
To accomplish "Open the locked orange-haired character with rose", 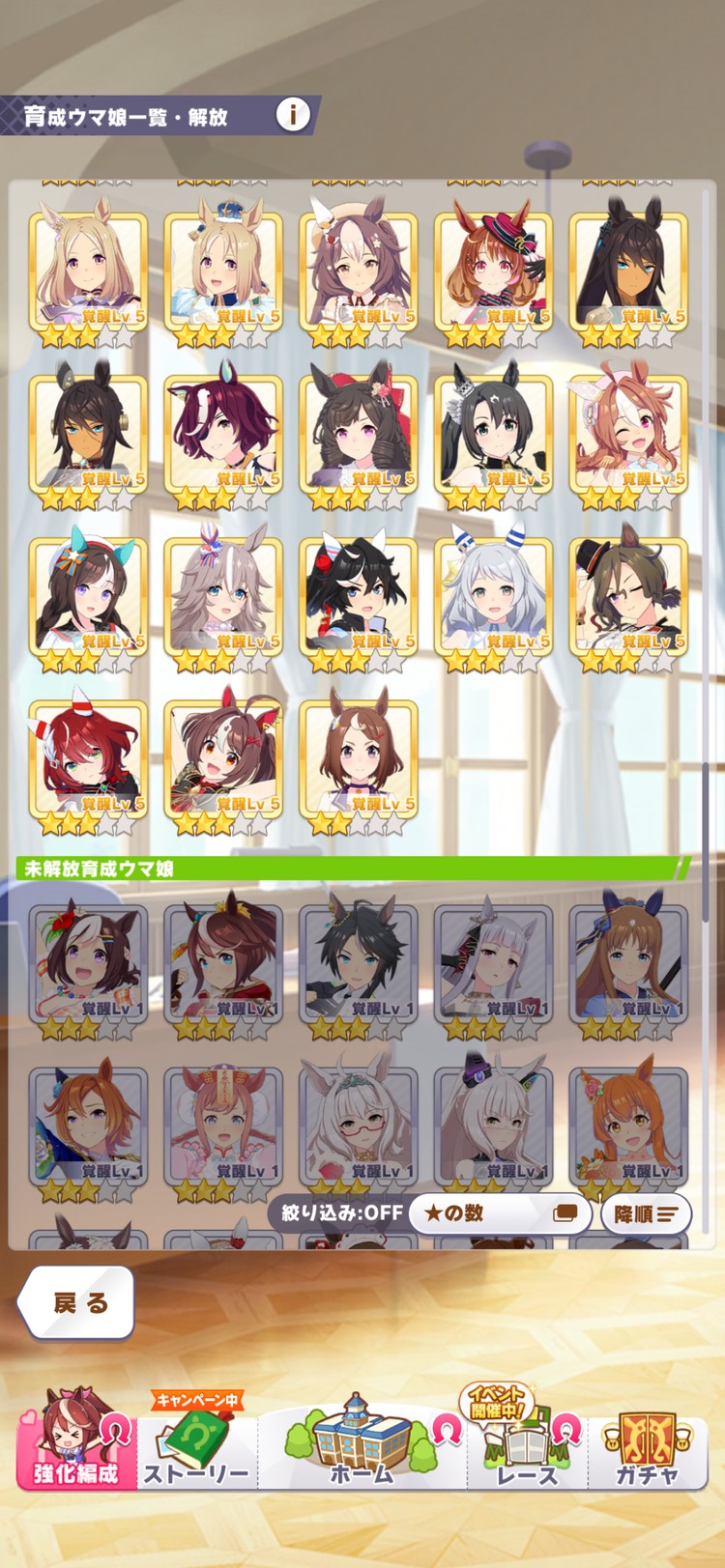I will coord(628,1126).
